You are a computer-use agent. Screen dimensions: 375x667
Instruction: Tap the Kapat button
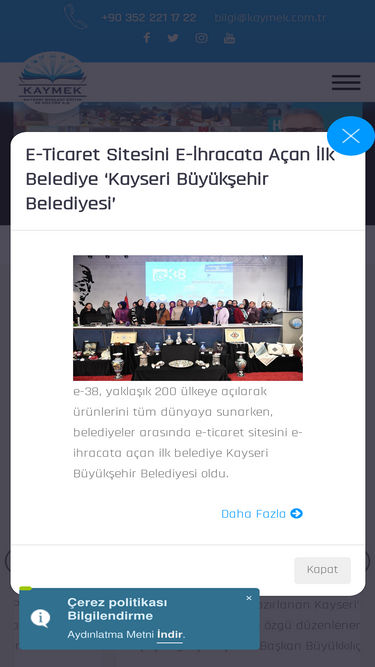click(322, 570)
